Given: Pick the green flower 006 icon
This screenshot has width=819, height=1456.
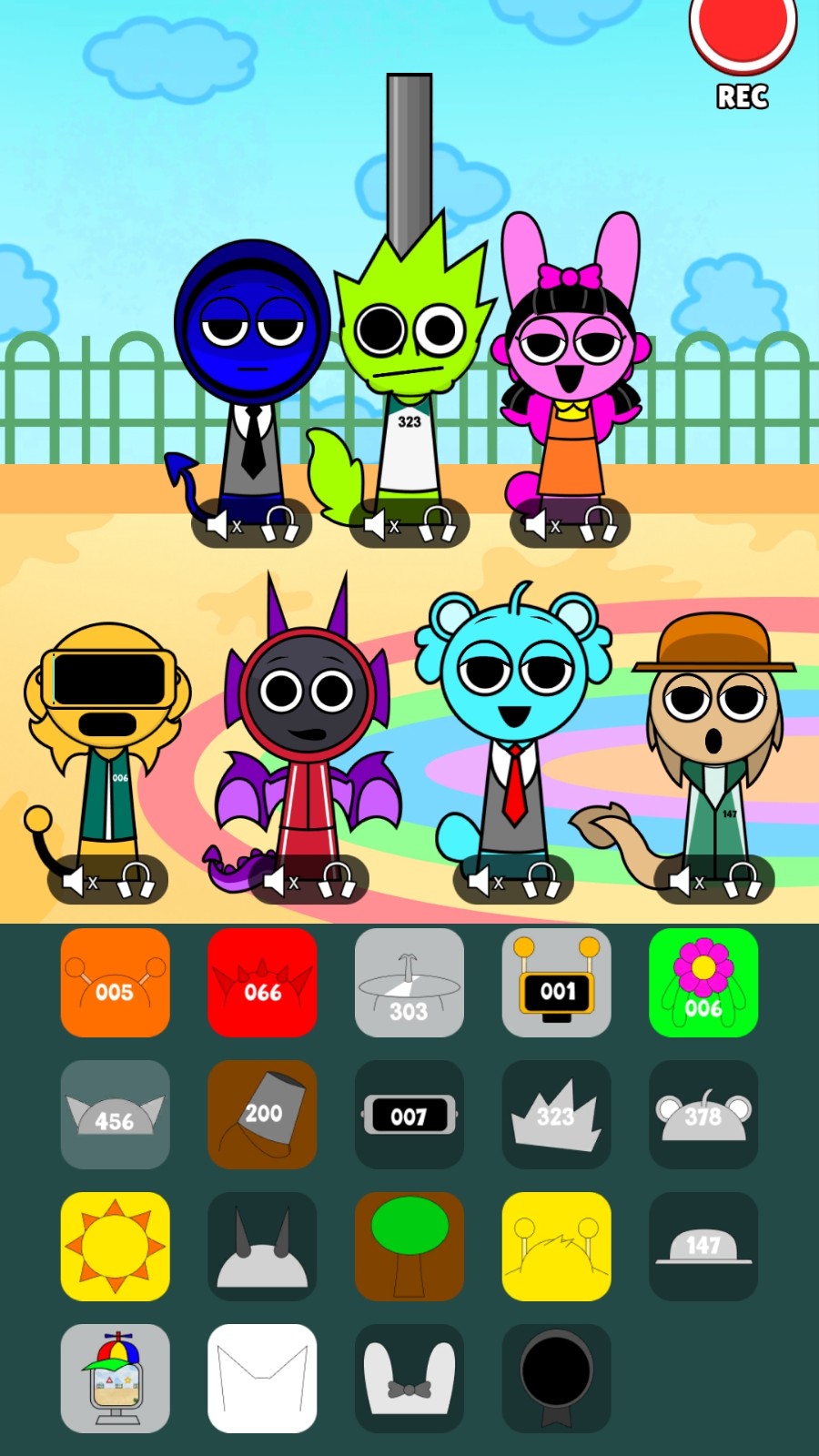Looking at the screenshot, I should click(x=703, y=983).
